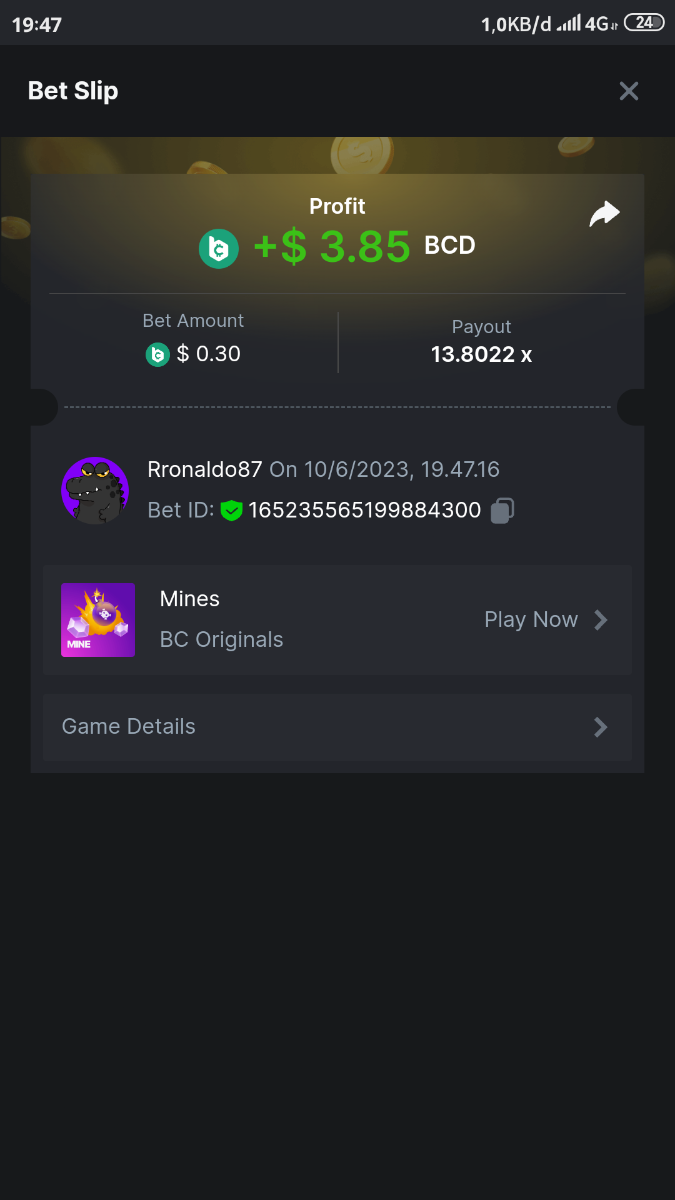Share this bet slip
Screen dimensions: 675x1200
click(x=604, y=213)
